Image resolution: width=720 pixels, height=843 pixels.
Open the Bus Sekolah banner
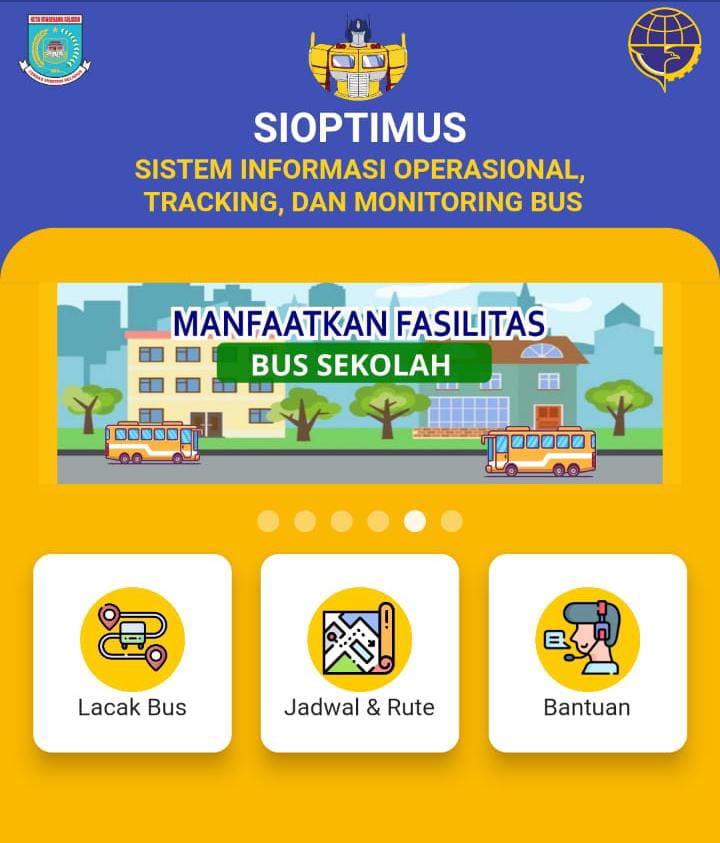click(x=360, y=383)
